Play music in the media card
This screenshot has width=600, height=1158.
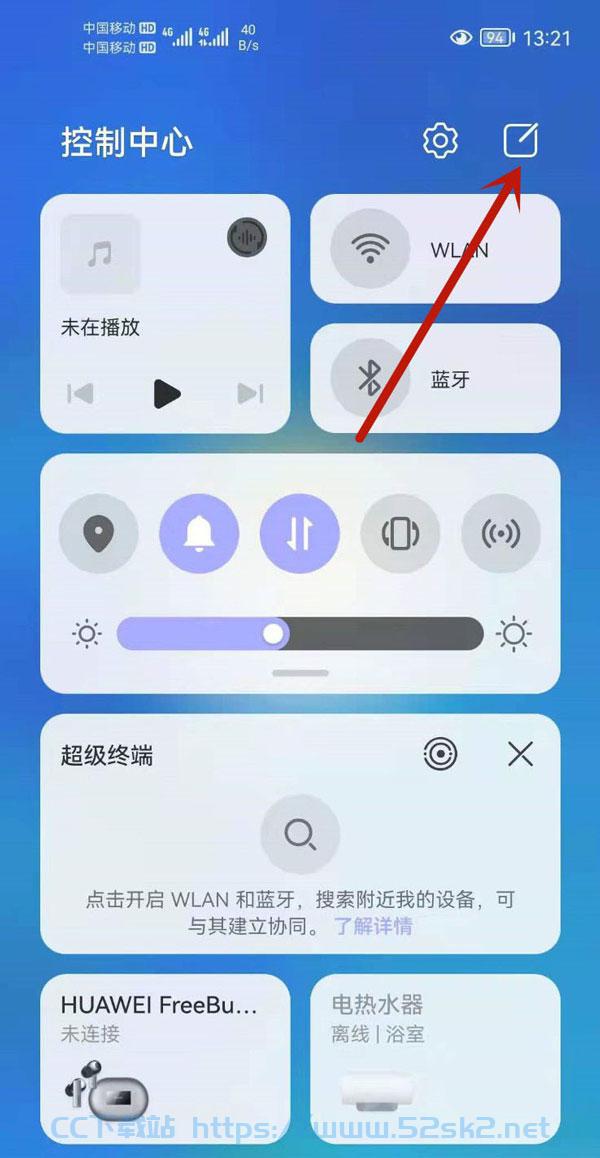point(166,394)
